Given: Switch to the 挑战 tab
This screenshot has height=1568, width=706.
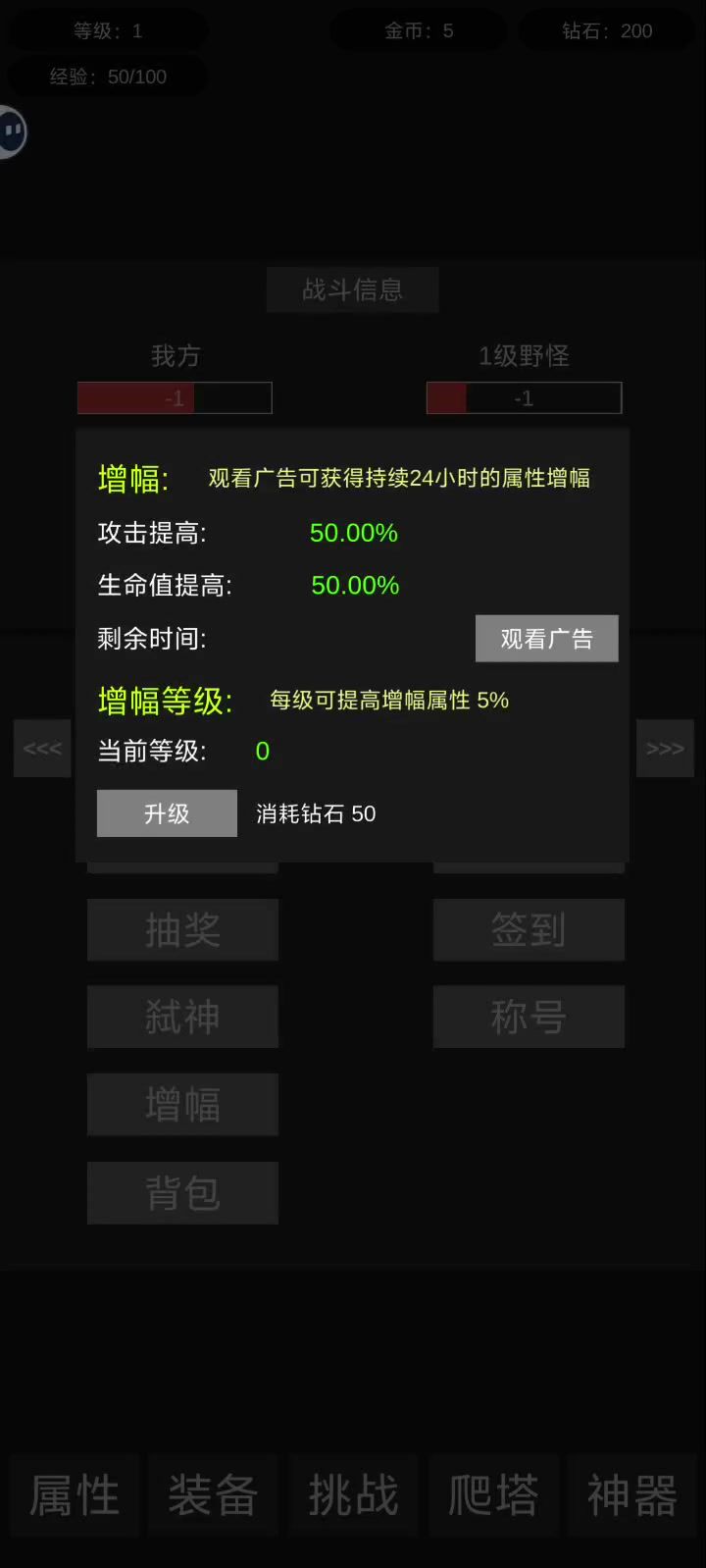Looking at the screenshot, I should (353, 1496).
